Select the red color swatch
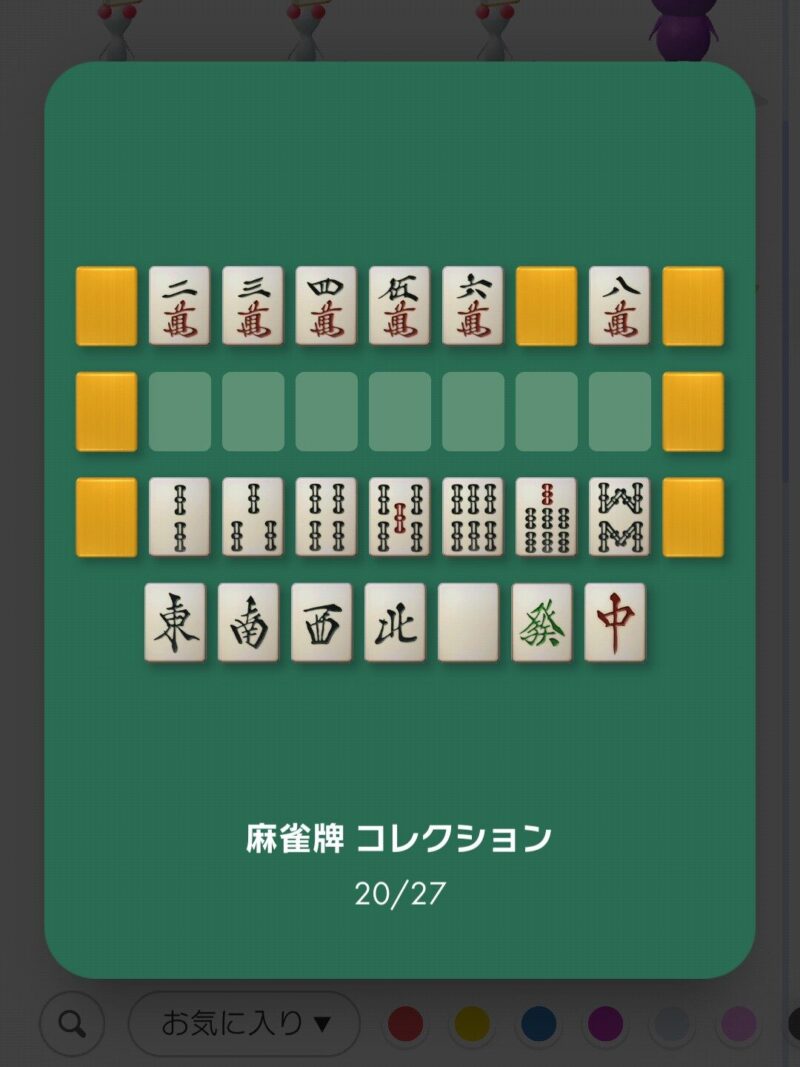This screenshot has height=1067, width=800. (405, 1024)
